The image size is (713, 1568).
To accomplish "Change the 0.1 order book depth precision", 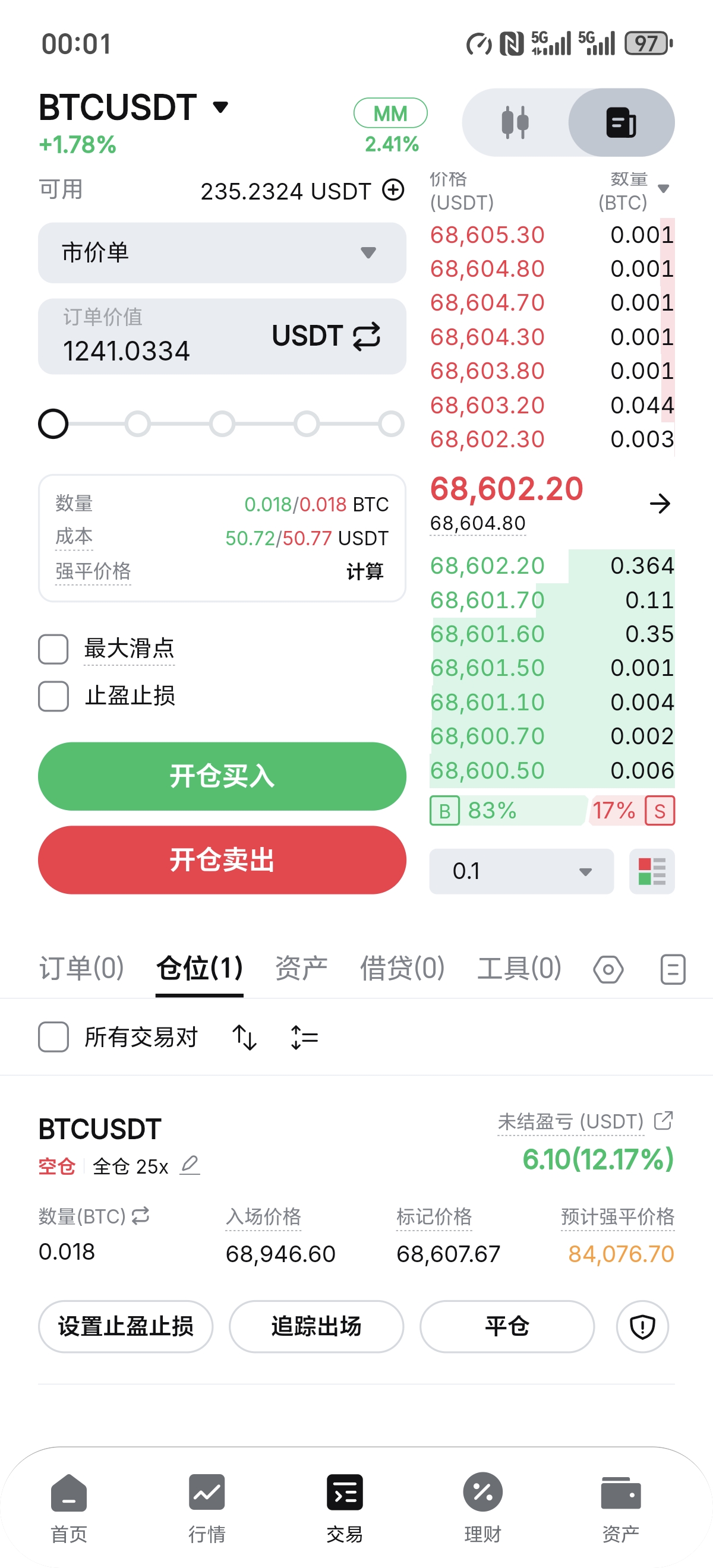I will 521,871.
